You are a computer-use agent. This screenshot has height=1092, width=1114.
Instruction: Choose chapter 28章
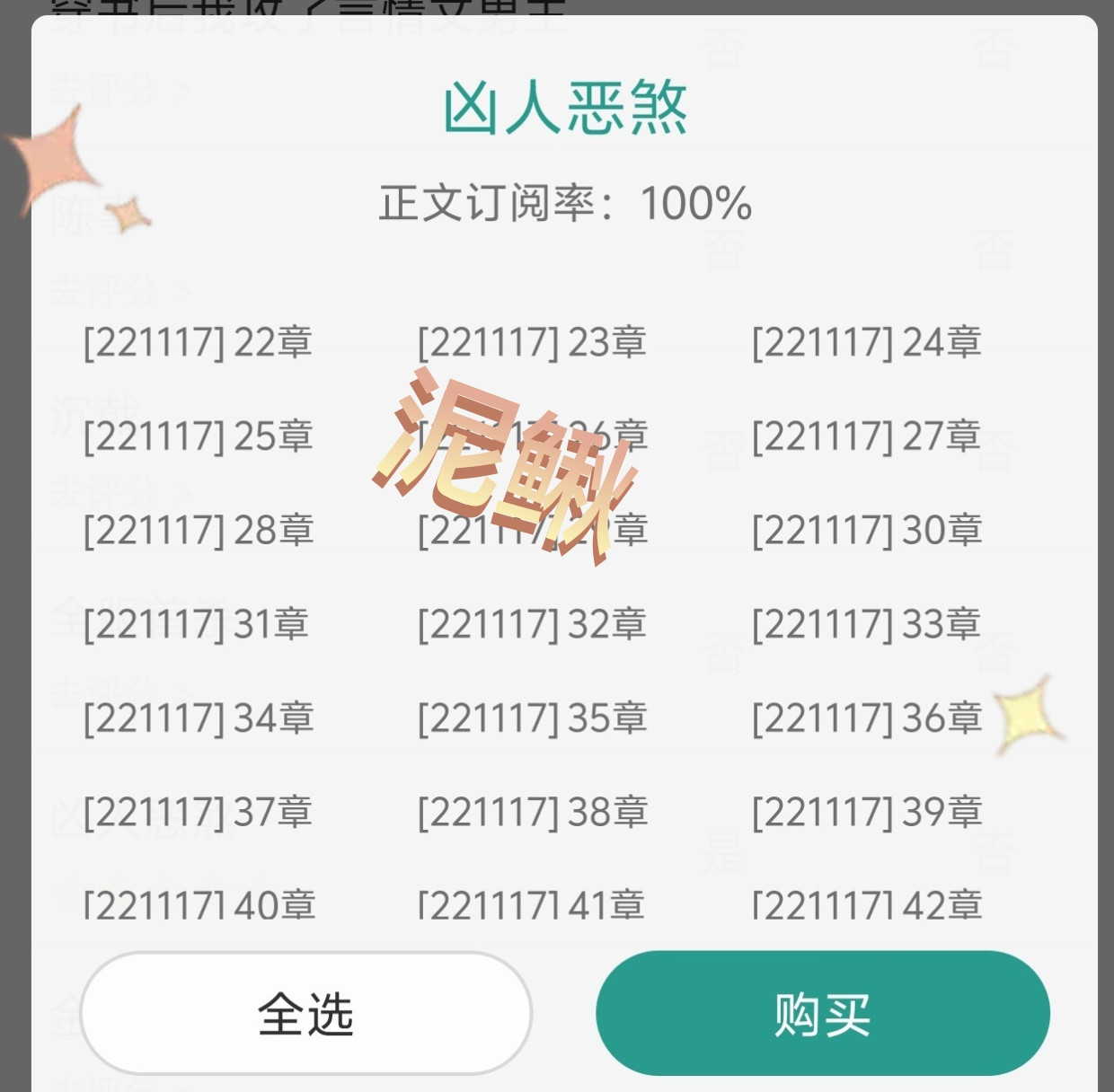click(x=198, y=530)
